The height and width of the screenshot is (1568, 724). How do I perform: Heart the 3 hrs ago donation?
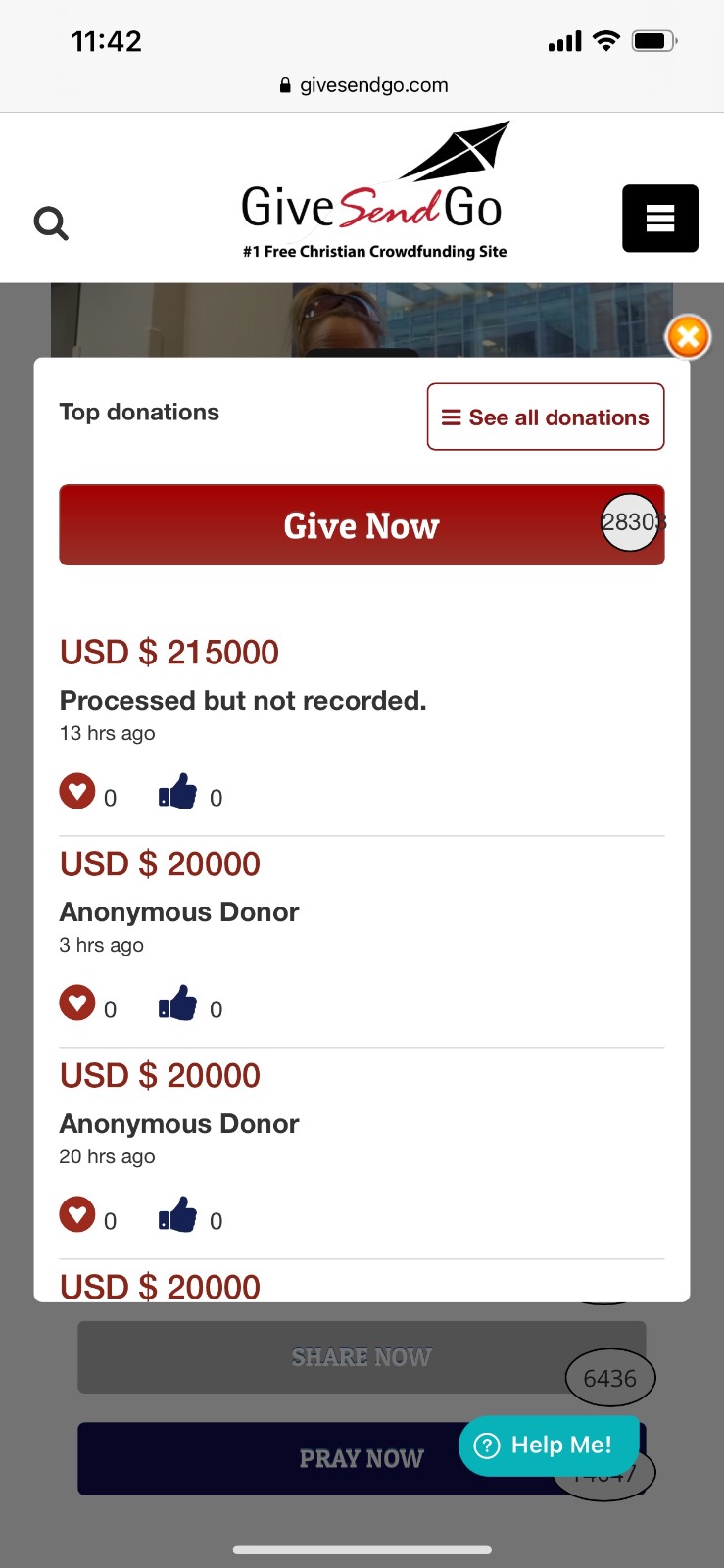77,1004
